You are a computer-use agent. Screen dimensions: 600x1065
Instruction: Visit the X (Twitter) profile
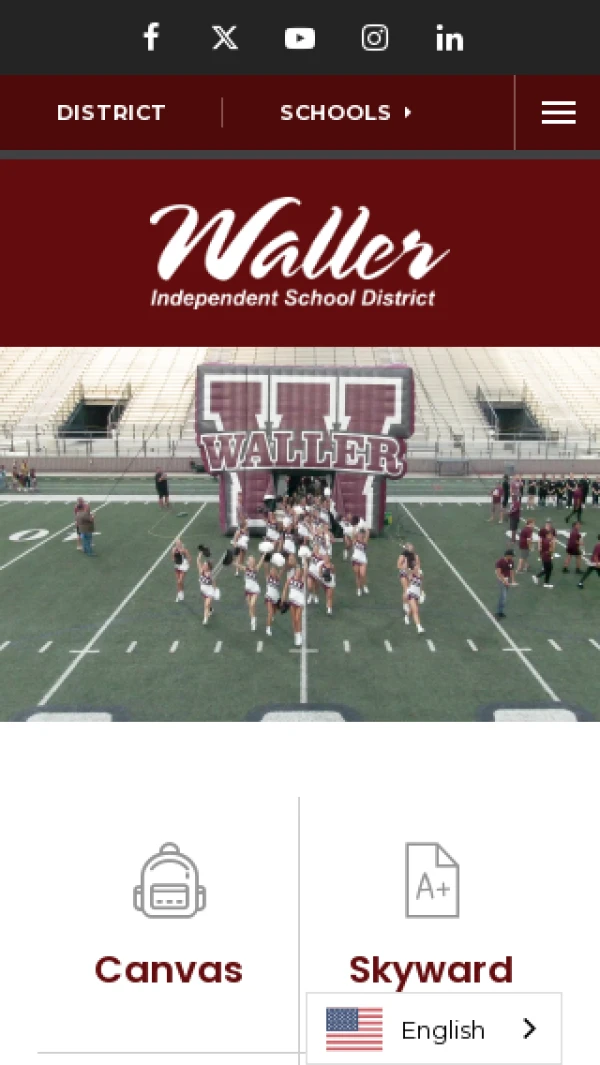click(x=225, y=38)
